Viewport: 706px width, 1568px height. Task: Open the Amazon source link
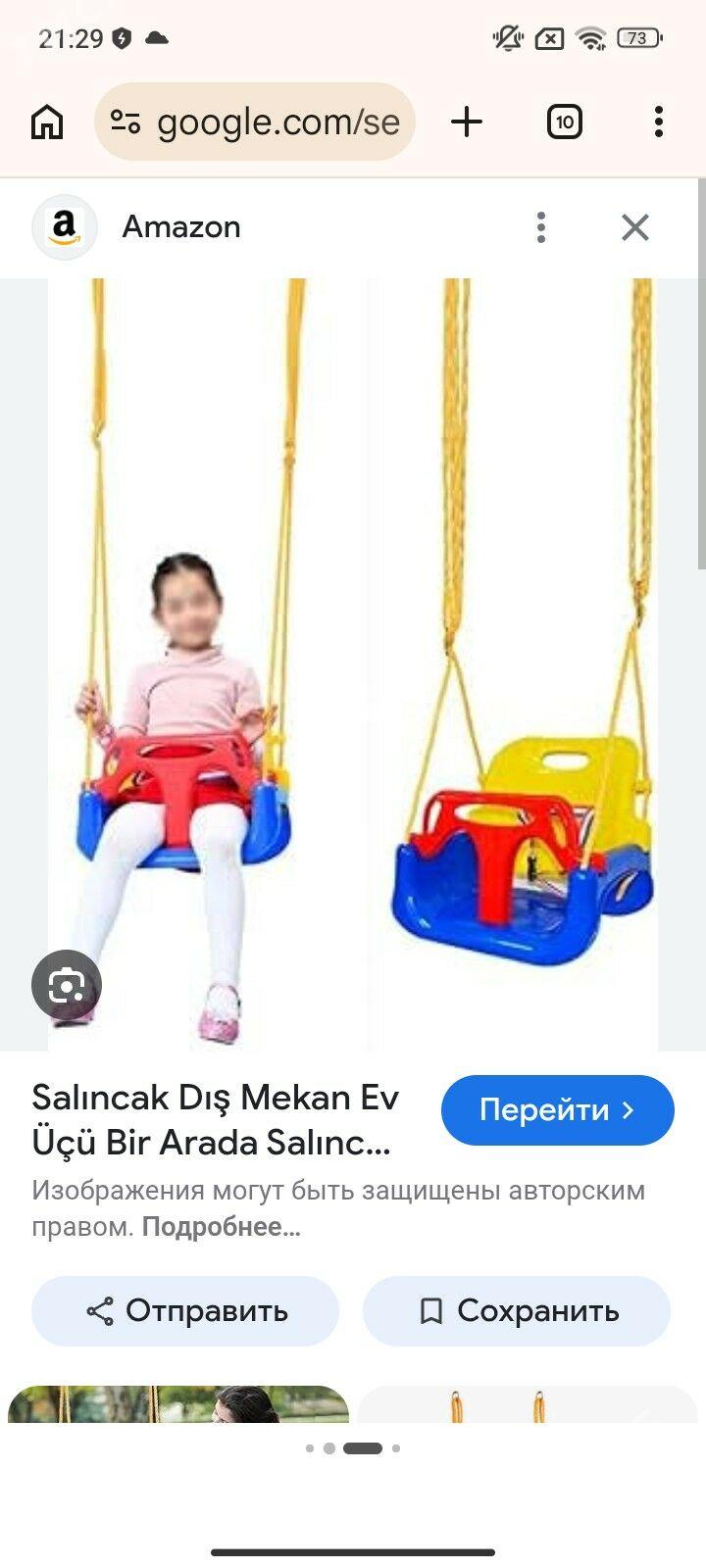click(181, 227)
